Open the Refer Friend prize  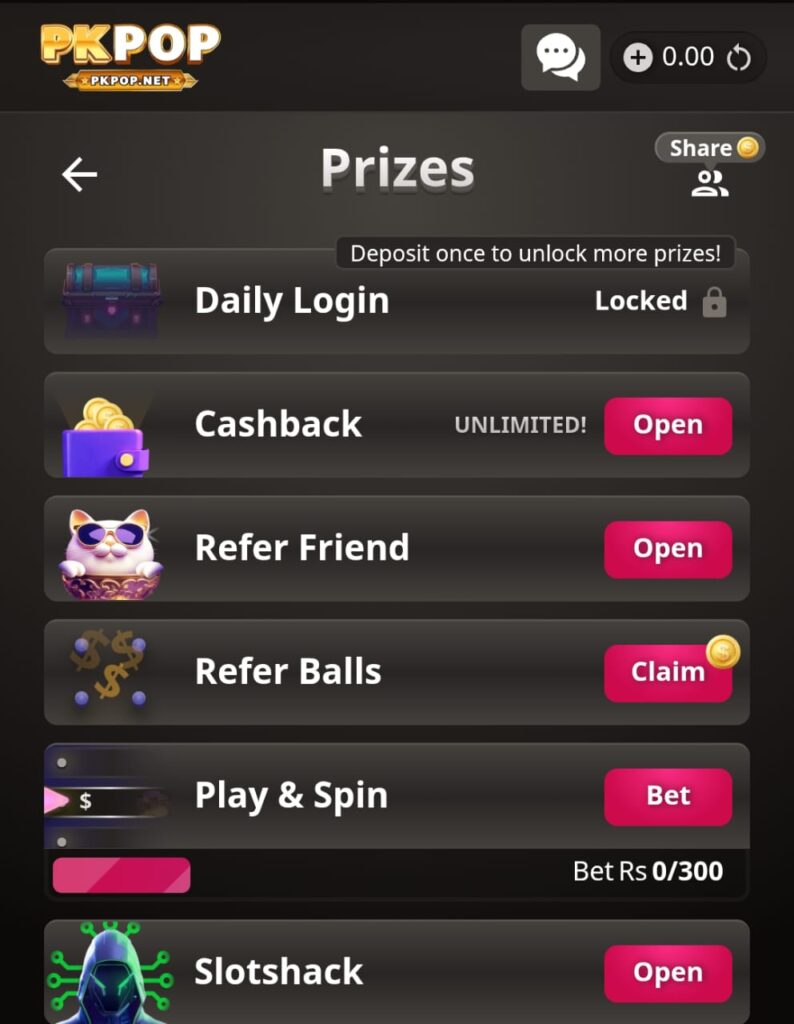point(667,549)
